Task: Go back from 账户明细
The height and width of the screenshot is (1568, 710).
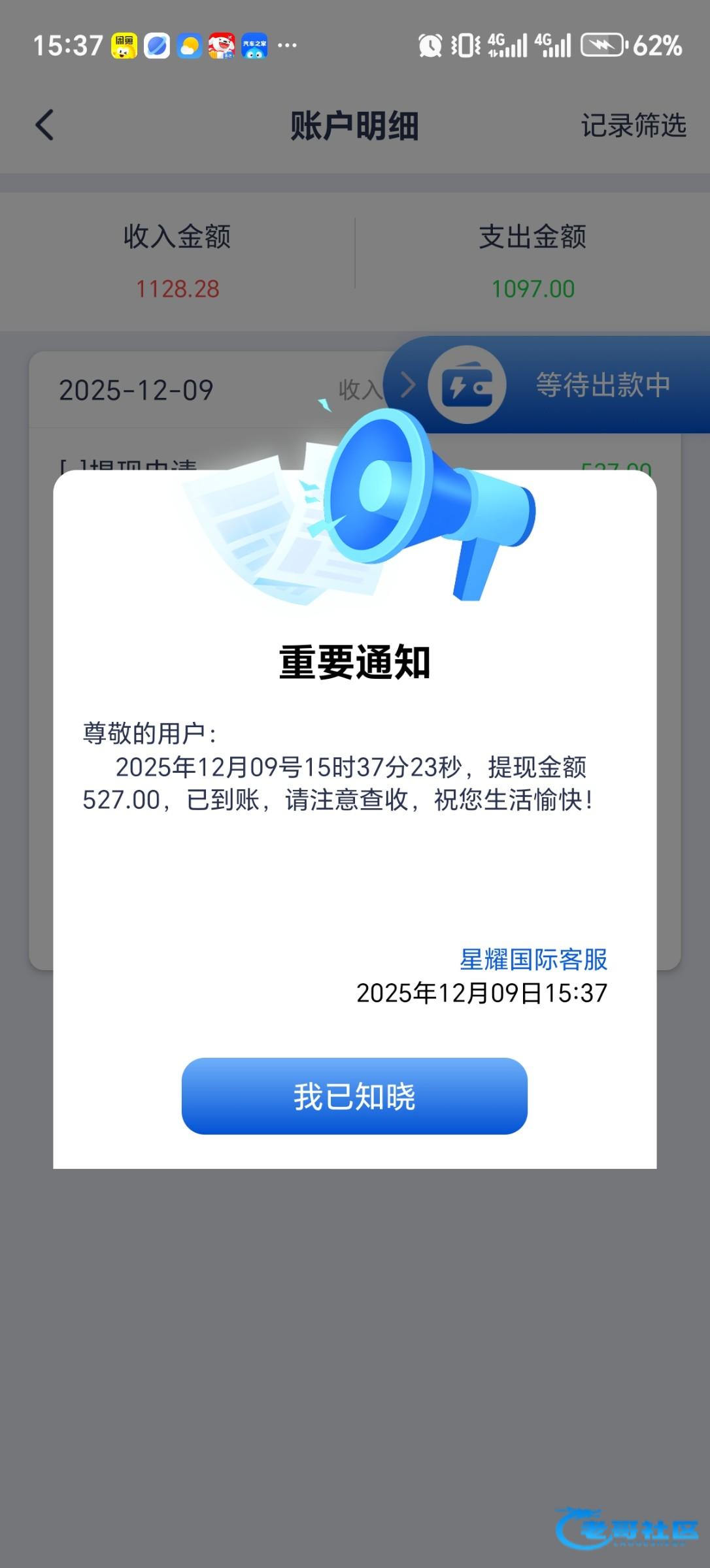Action: click(44, 125)
